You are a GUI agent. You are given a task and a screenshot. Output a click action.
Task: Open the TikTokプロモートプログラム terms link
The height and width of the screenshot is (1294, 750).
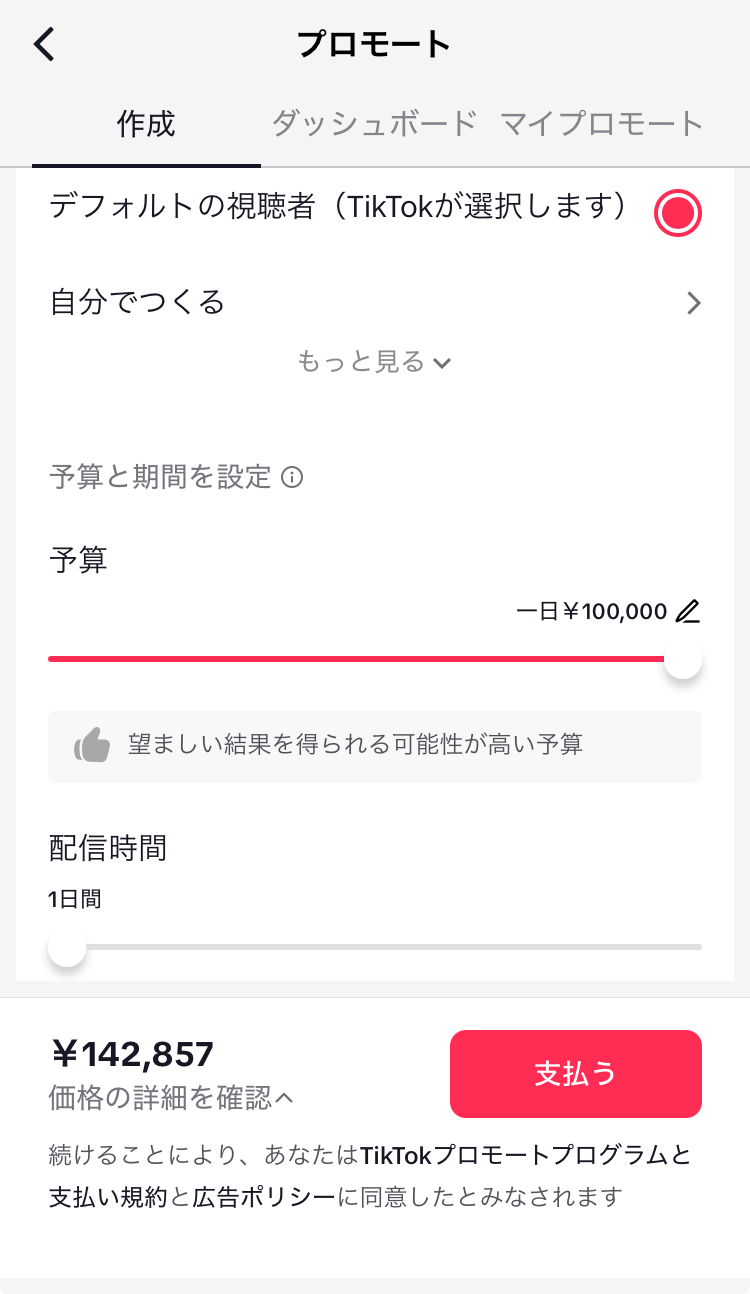click(526, 1156)
